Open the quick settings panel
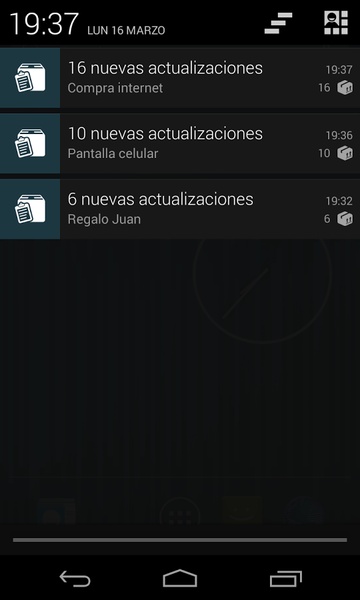Image resolution: width=360 pixels, height=600 pixels. [336, 23]
